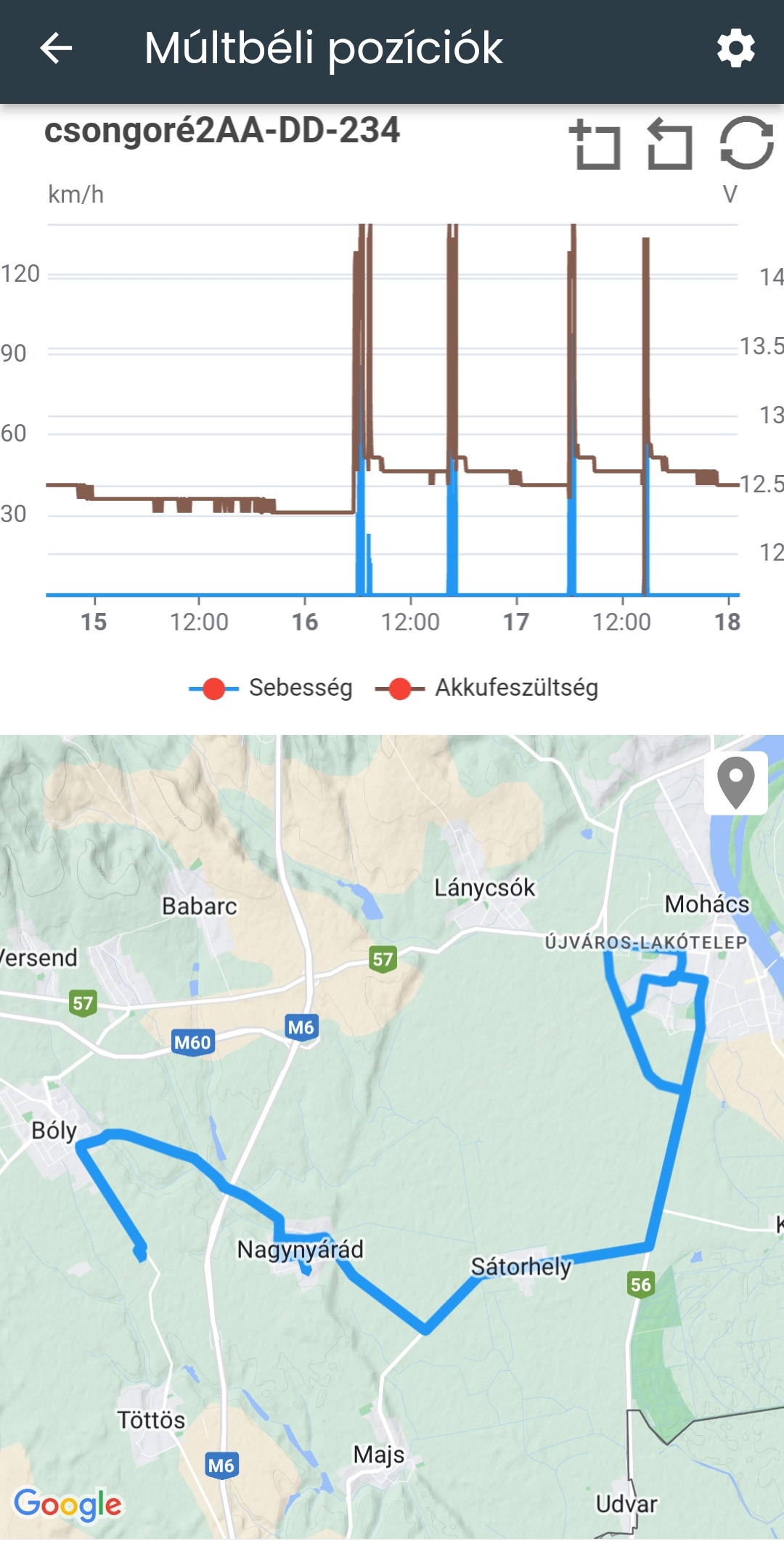This screenshot has height=1541, width=784.
Task: Refresh the chart data
Action: click(746, 143)
